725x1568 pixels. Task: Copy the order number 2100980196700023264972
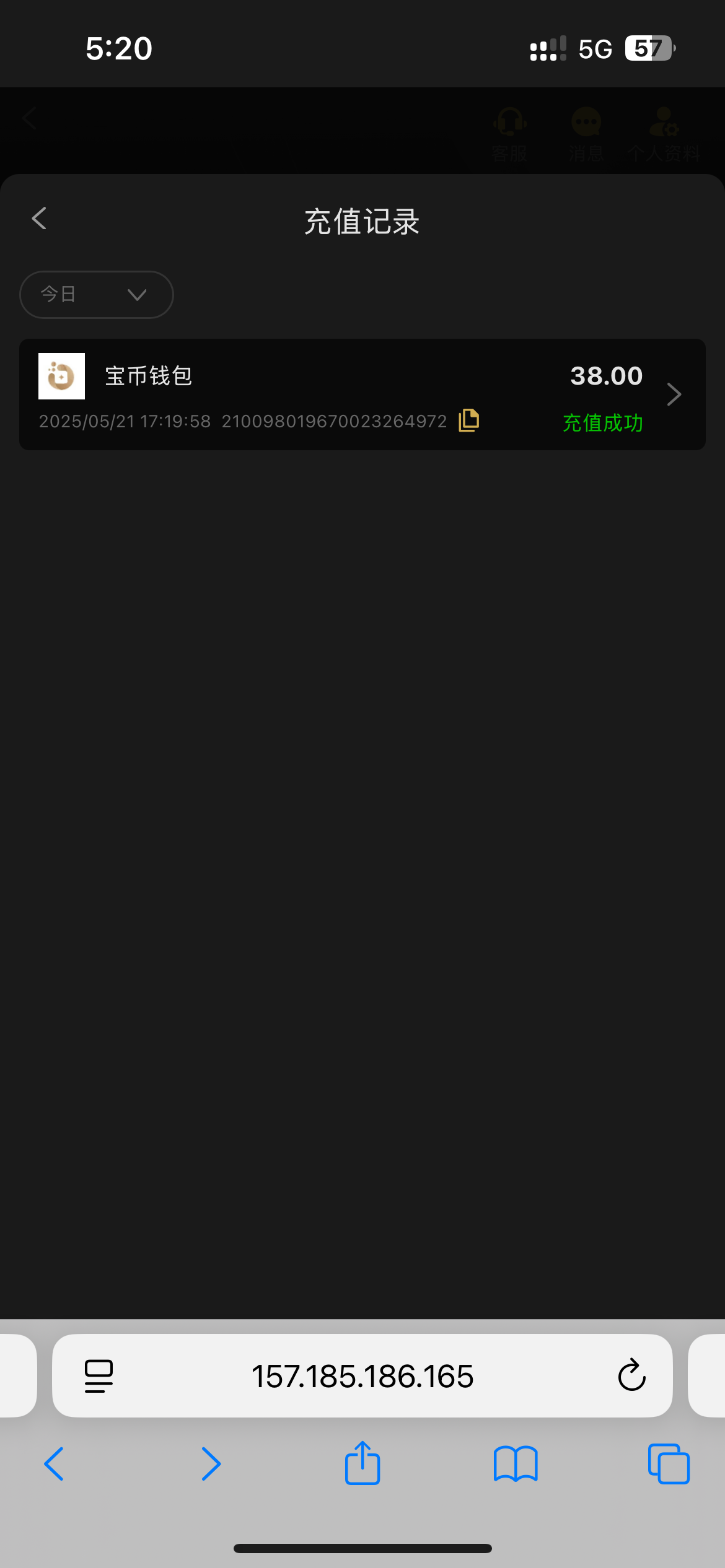tap(468, 420)
